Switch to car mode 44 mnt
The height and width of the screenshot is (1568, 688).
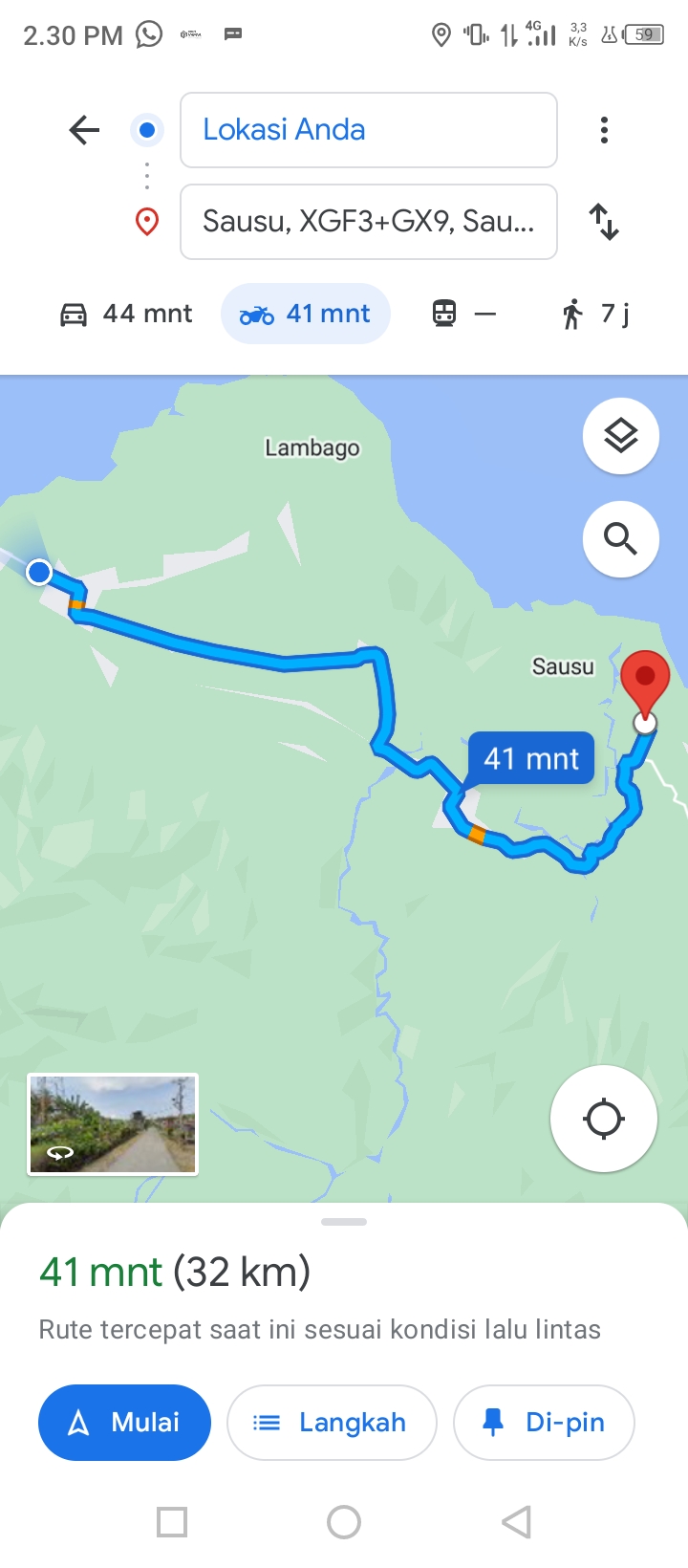[126, 314]
